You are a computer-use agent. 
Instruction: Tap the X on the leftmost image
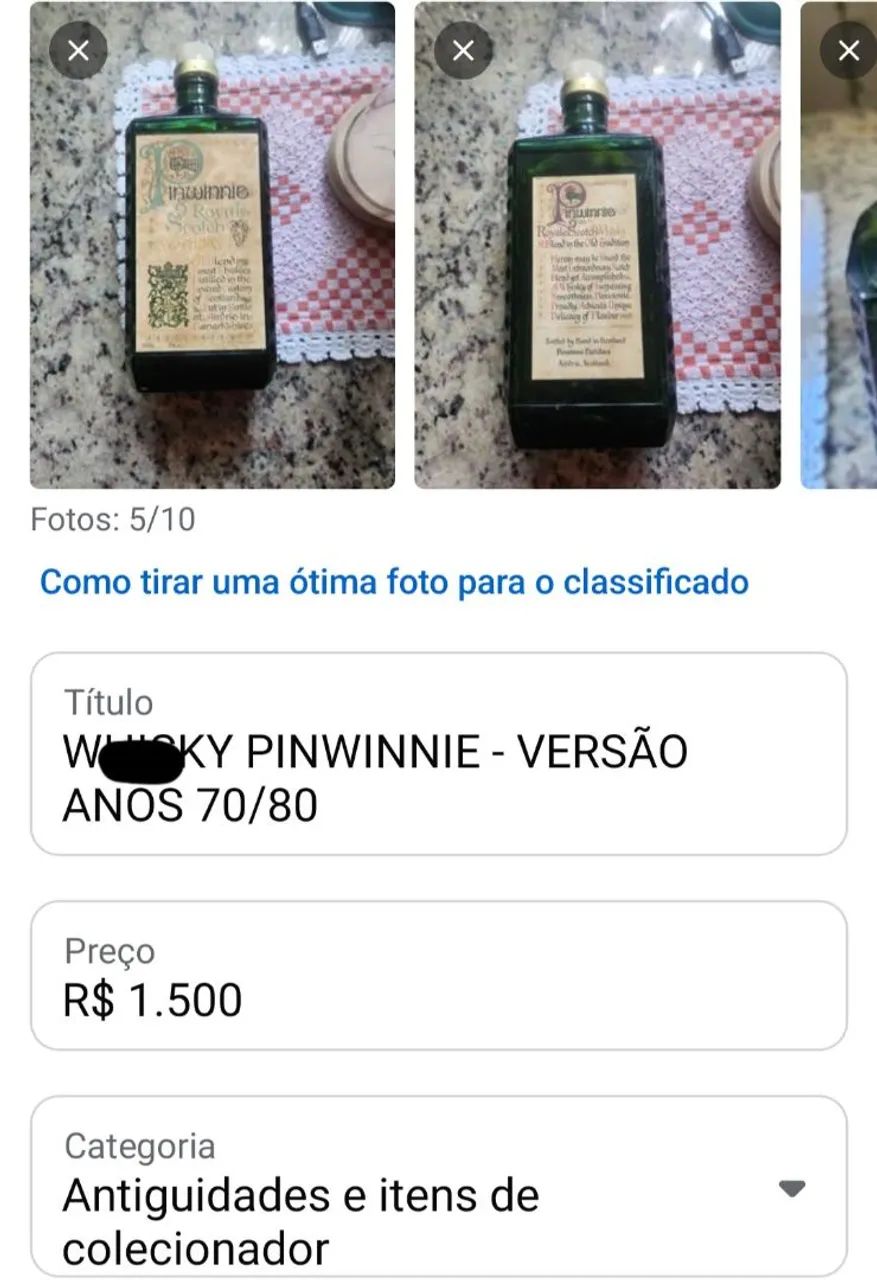pos(78,48)
